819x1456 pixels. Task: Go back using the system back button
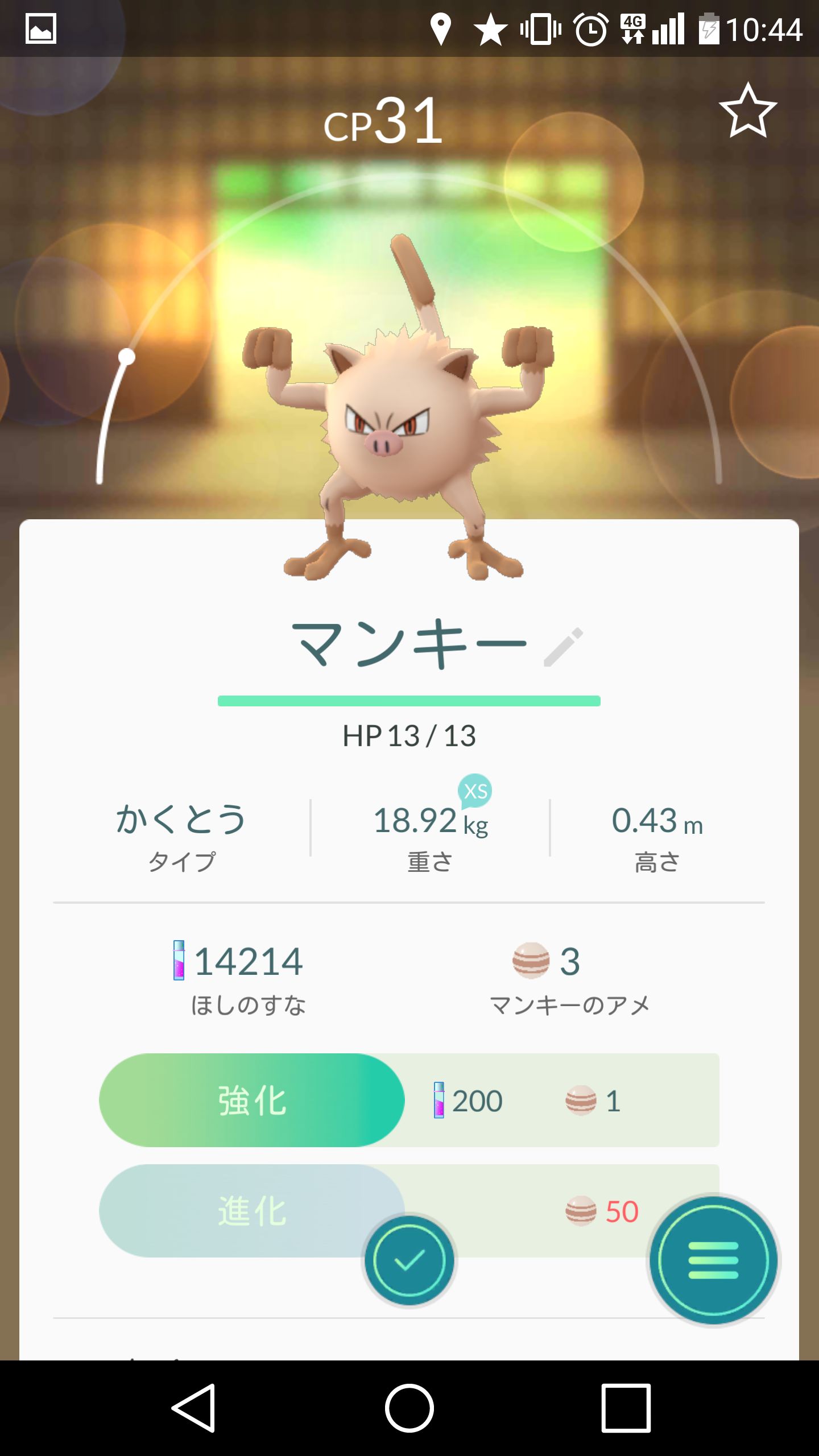pyautogui.click(x=194, y=1408)
